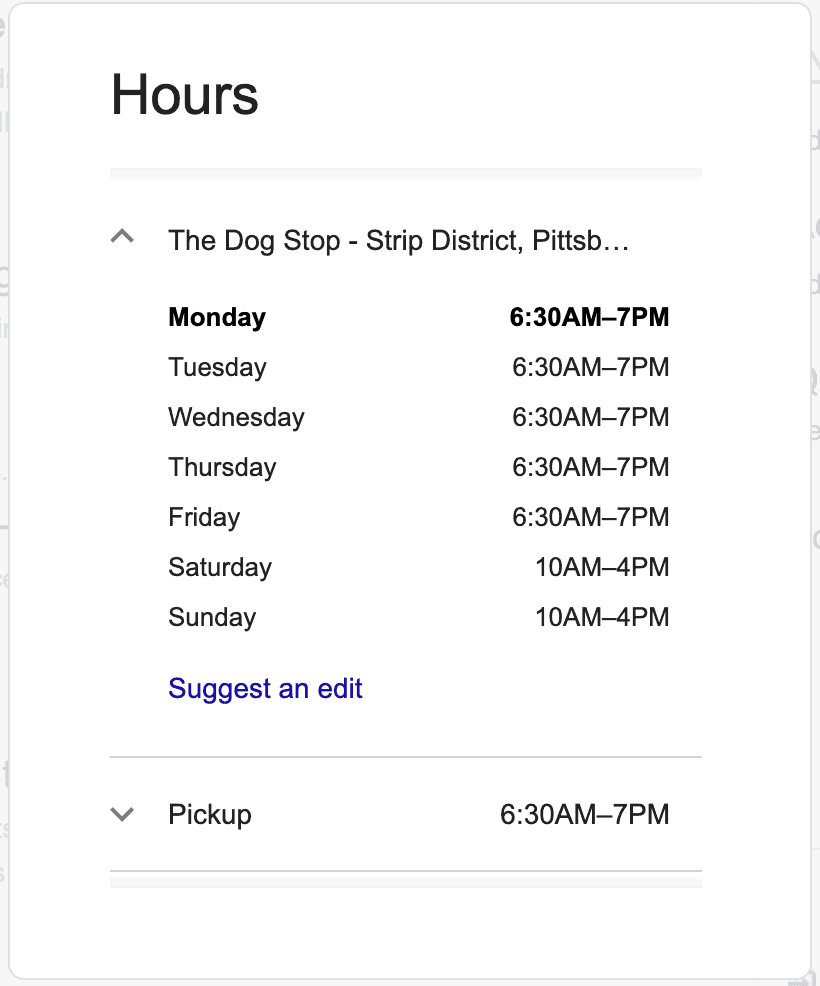This screenshot has height=986, width=820.
Task: Collapse The Dog Stop hours section
Action: pyautogui.click(x=122, y=238)
